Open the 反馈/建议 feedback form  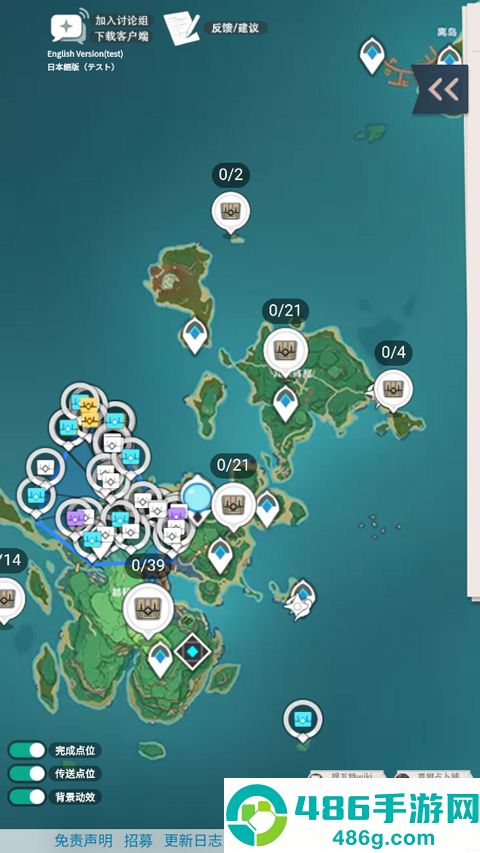(235, 28)
